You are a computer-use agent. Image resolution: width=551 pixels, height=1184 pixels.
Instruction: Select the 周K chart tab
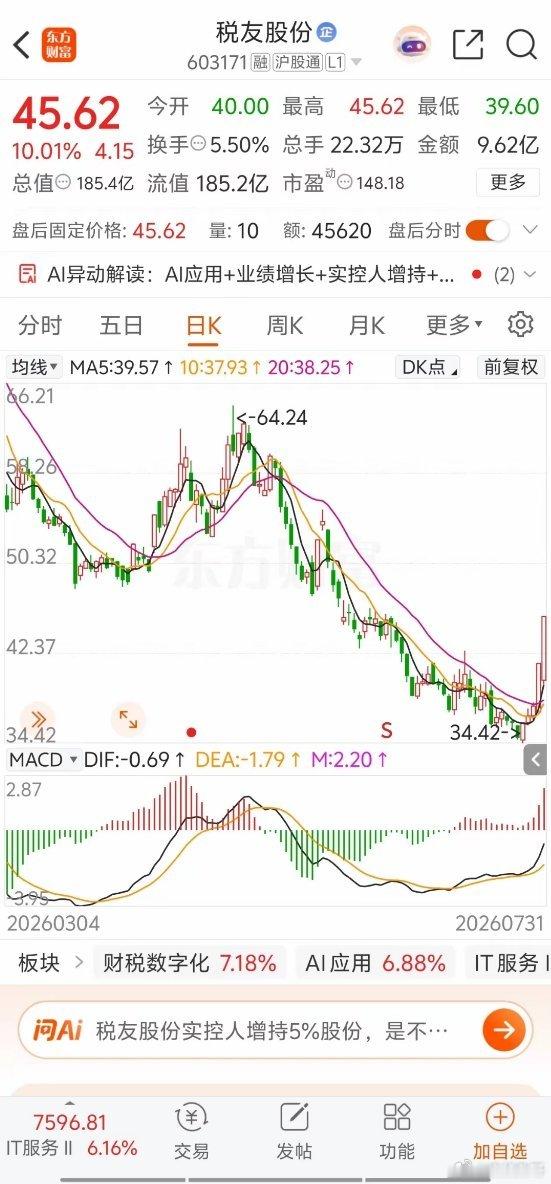pyautogui.click(x=285, y=325)
